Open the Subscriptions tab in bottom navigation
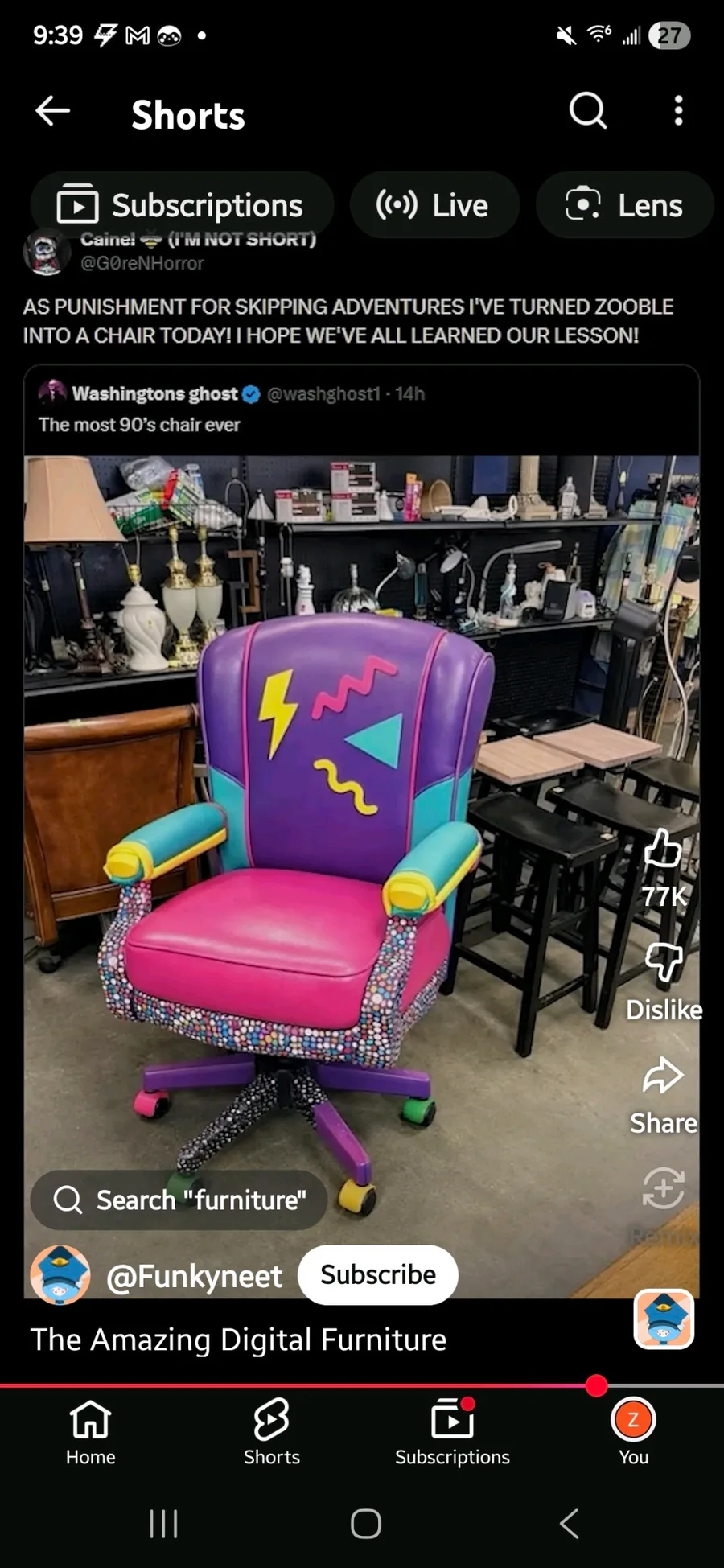This screenshot has width=724, height=1568. click(452, 1433)
